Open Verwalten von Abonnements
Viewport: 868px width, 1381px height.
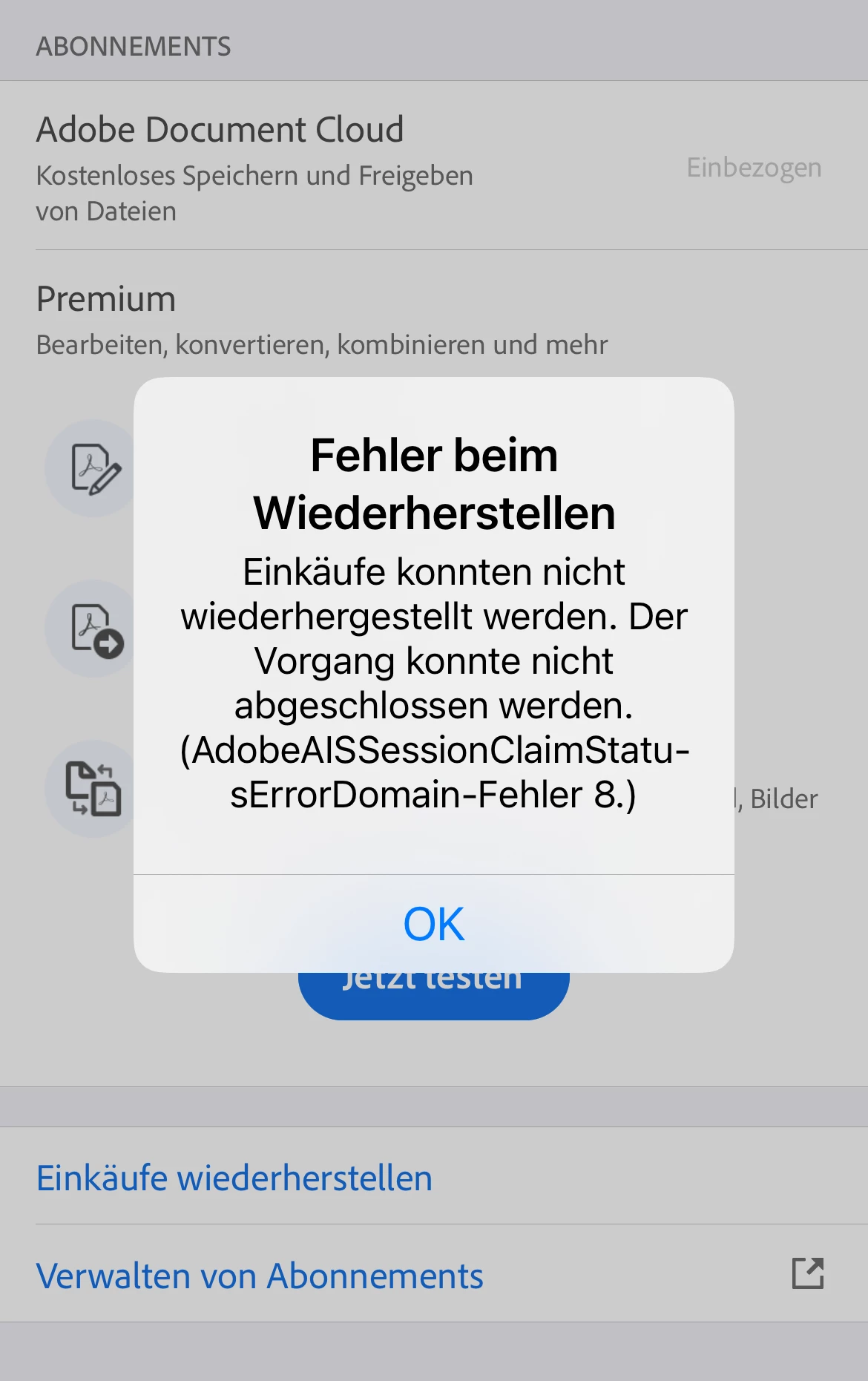point(260,1276)
